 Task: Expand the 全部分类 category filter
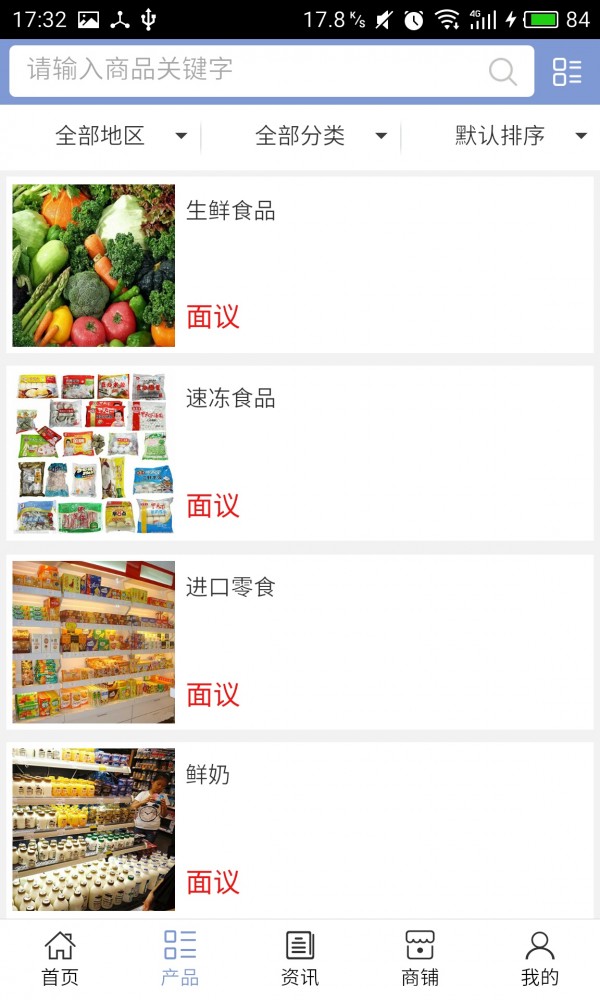click(x=320, y=136)
